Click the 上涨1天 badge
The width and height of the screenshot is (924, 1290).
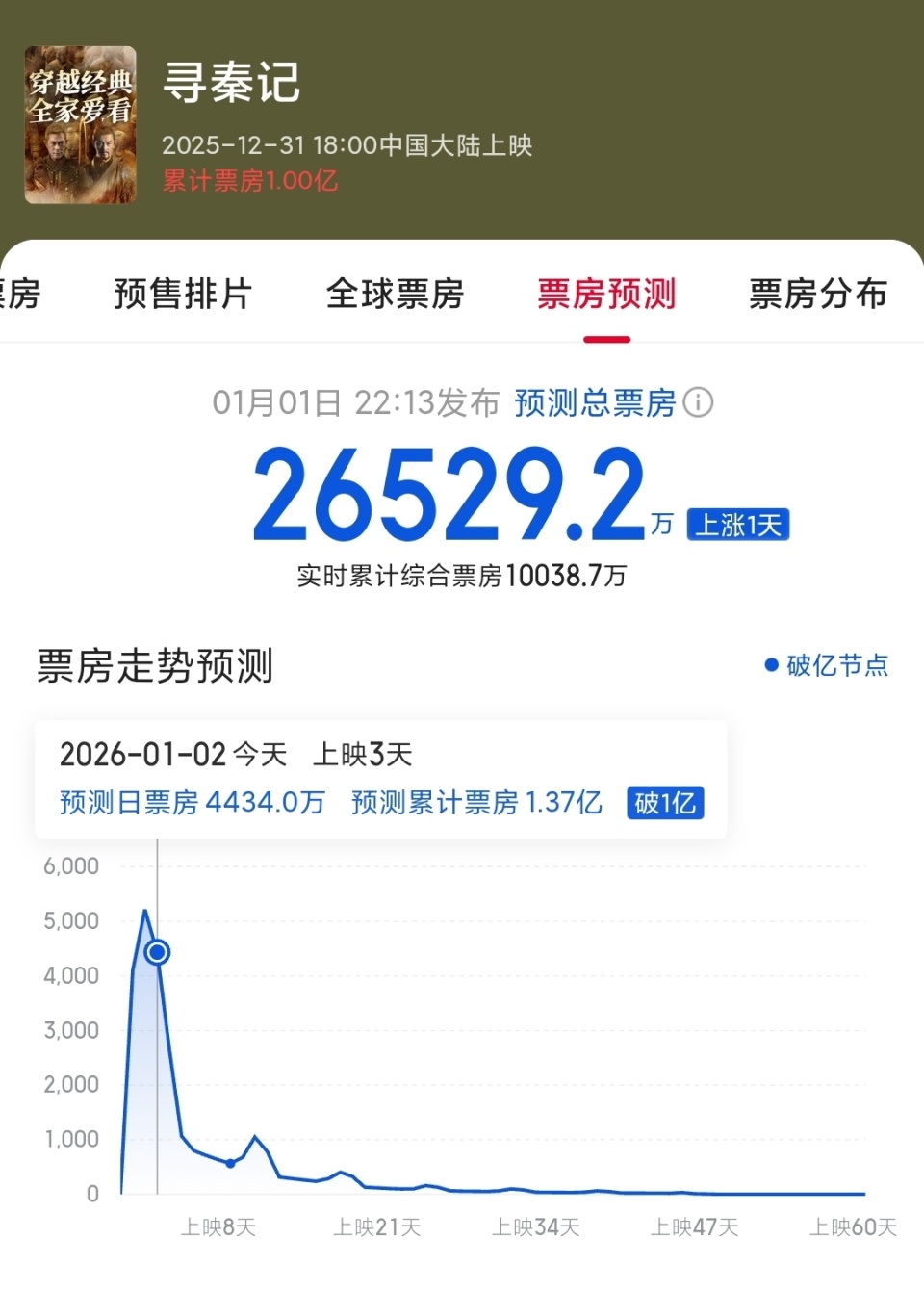[x=737, y=524]
